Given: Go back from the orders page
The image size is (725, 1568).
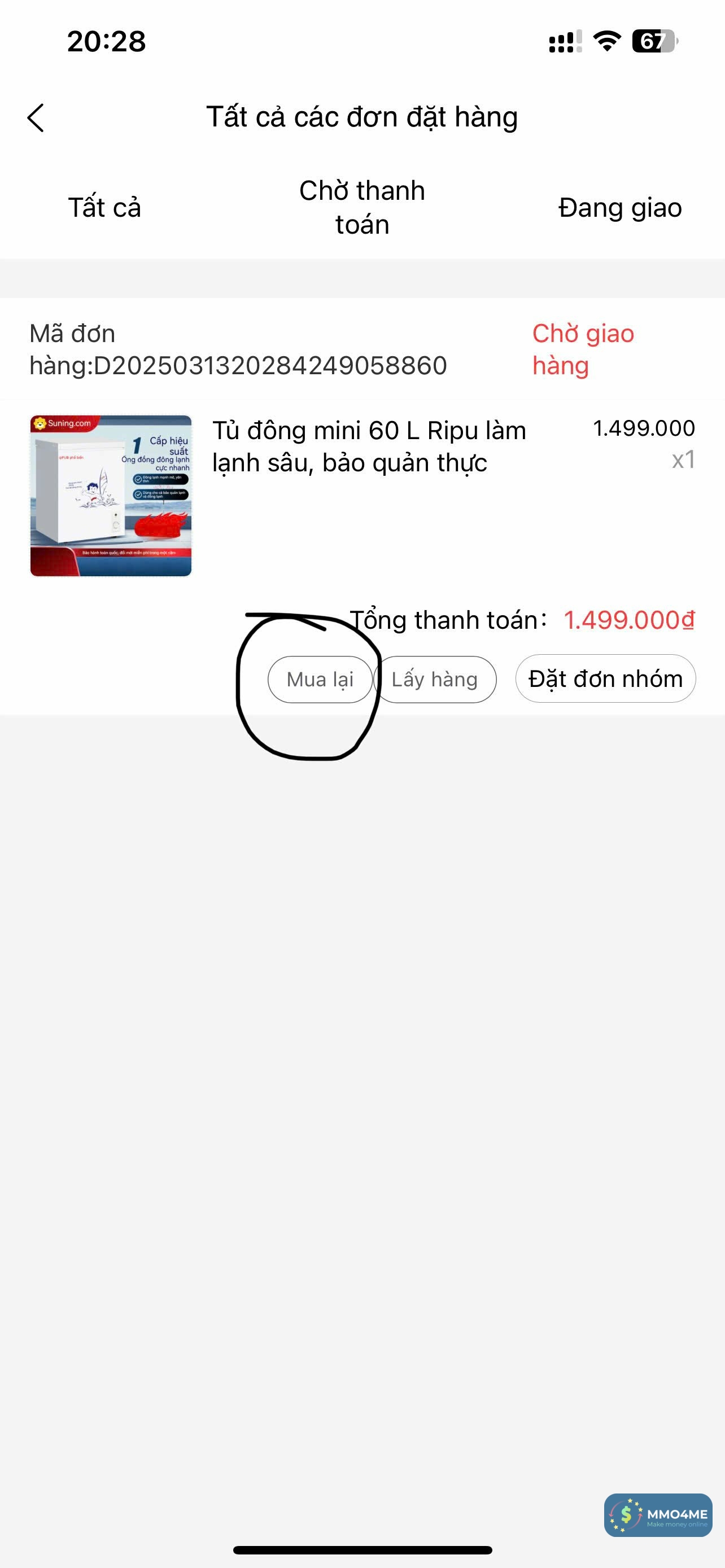Looking at the screenshot, I should 36,117.
